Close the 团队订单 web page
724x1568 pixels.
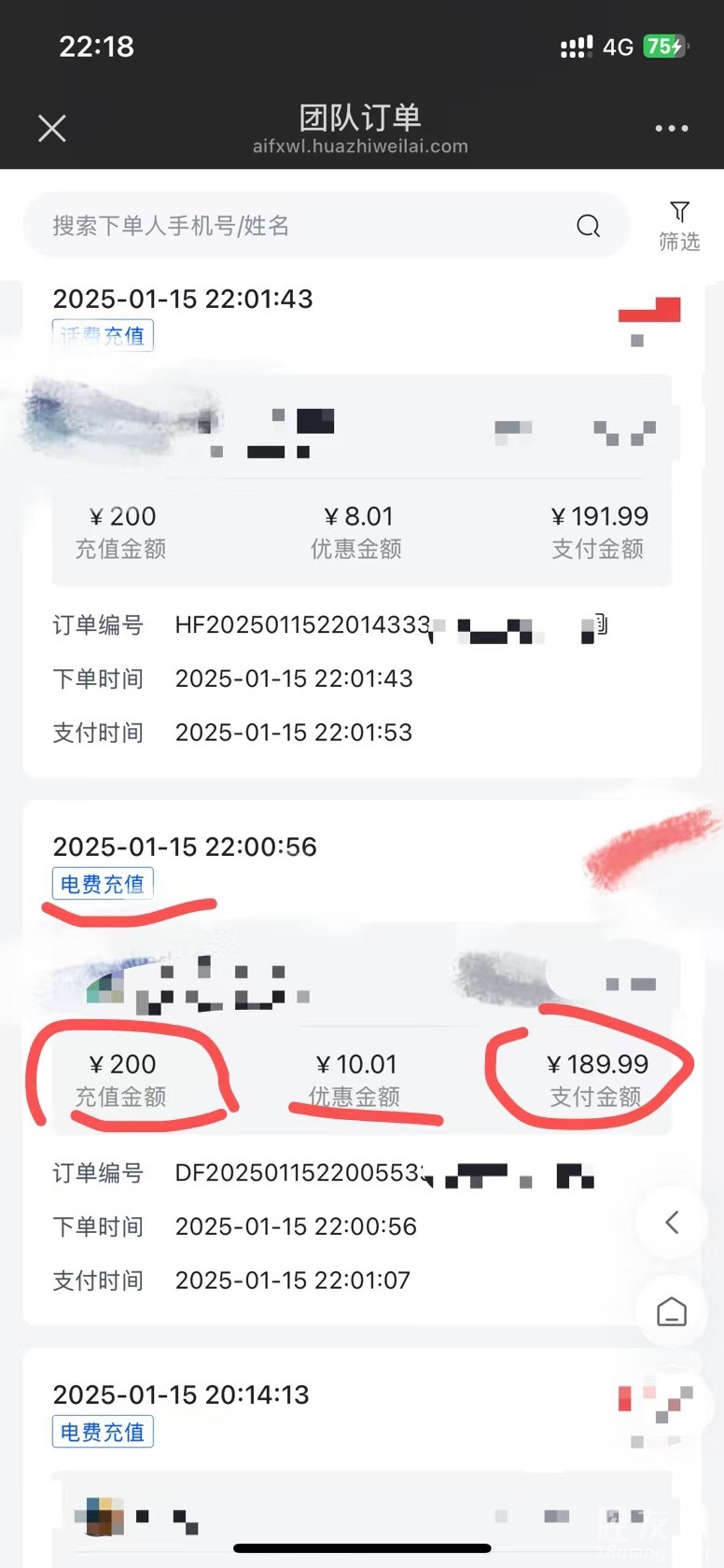52,128
